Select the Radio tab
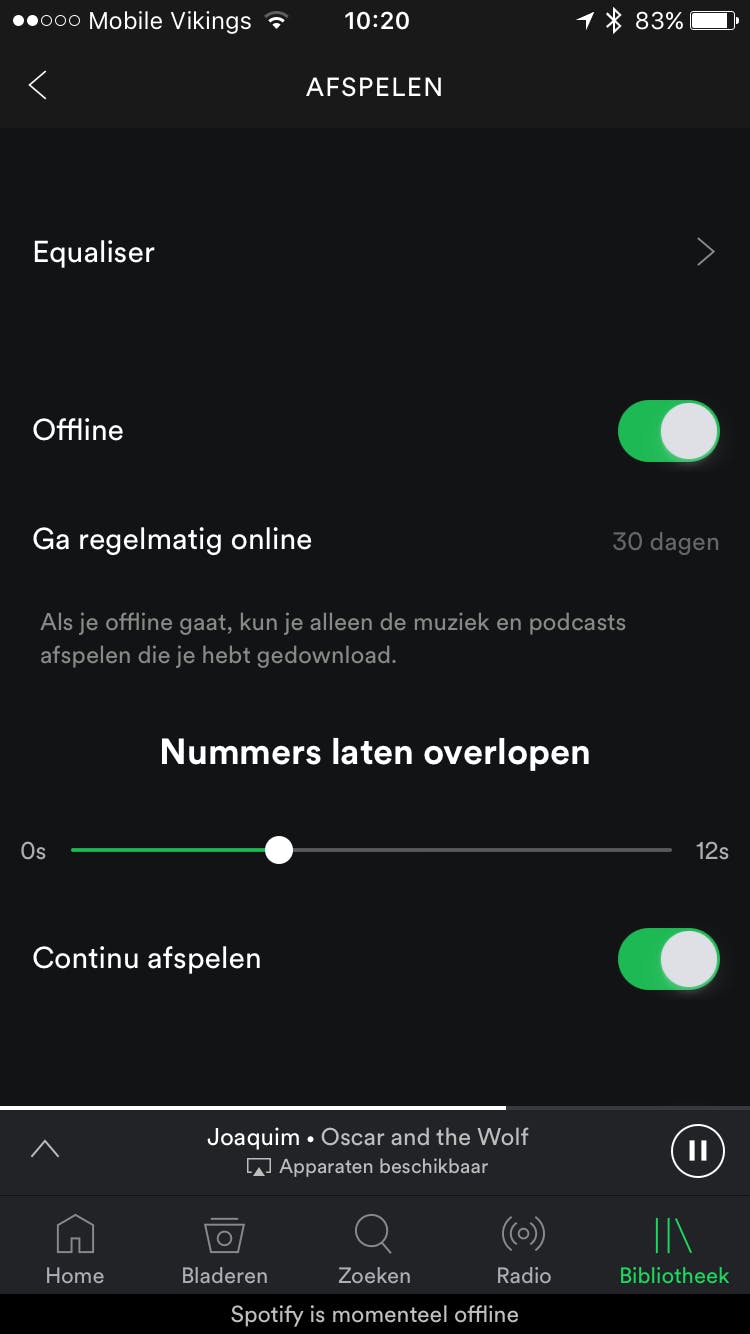 coord(524,1249)
